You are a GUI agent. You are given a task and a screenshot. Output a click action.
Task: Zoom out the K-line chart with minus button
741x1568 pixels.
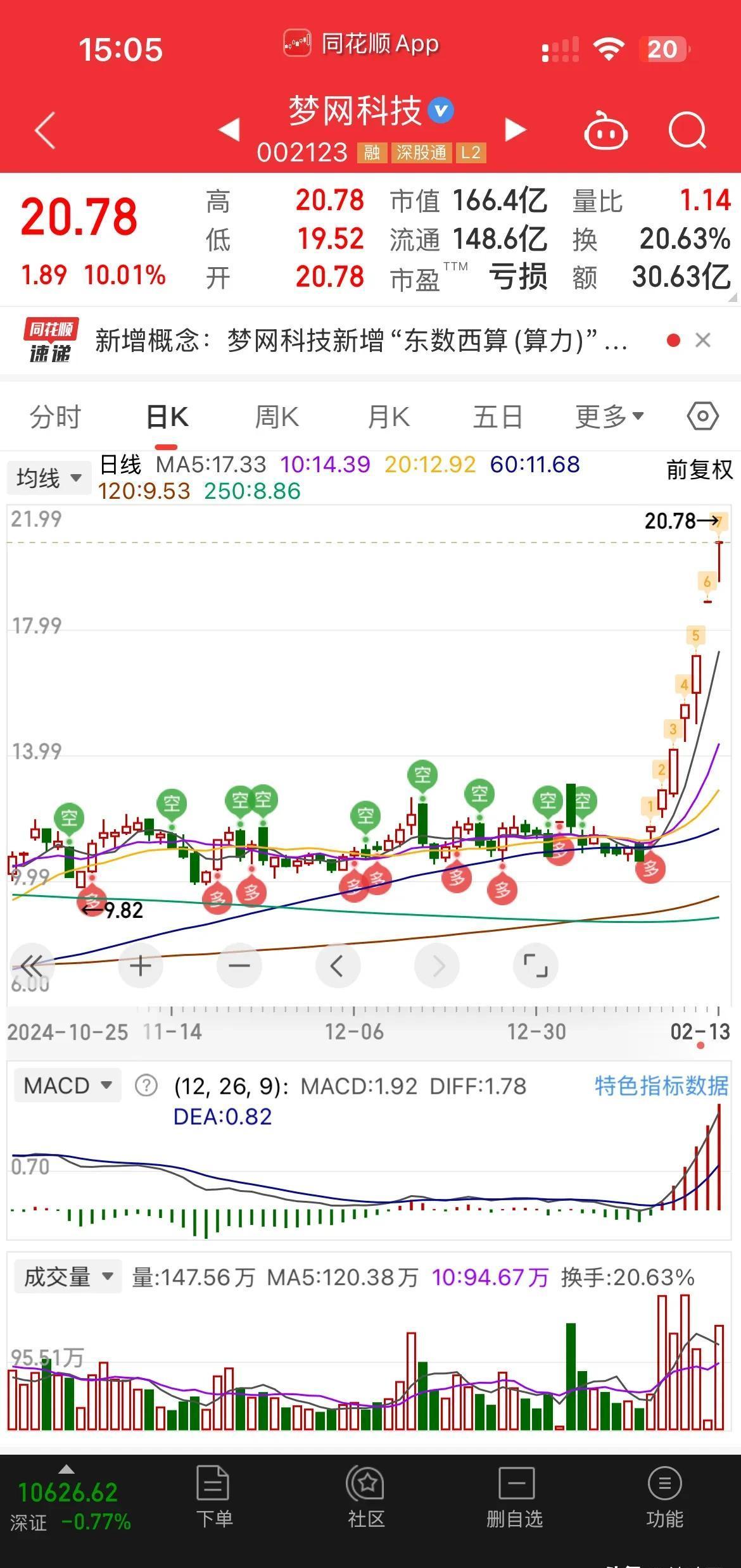(x=239, y=965)
